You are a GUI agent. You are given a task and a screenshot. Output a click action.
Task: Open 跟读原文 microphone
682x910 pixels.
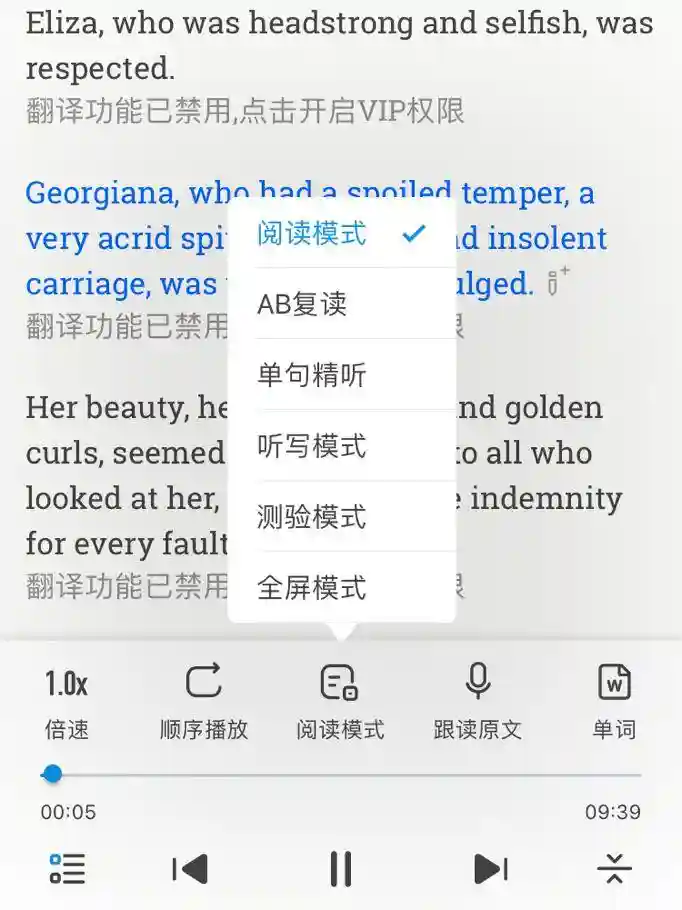tap(477, 703)
